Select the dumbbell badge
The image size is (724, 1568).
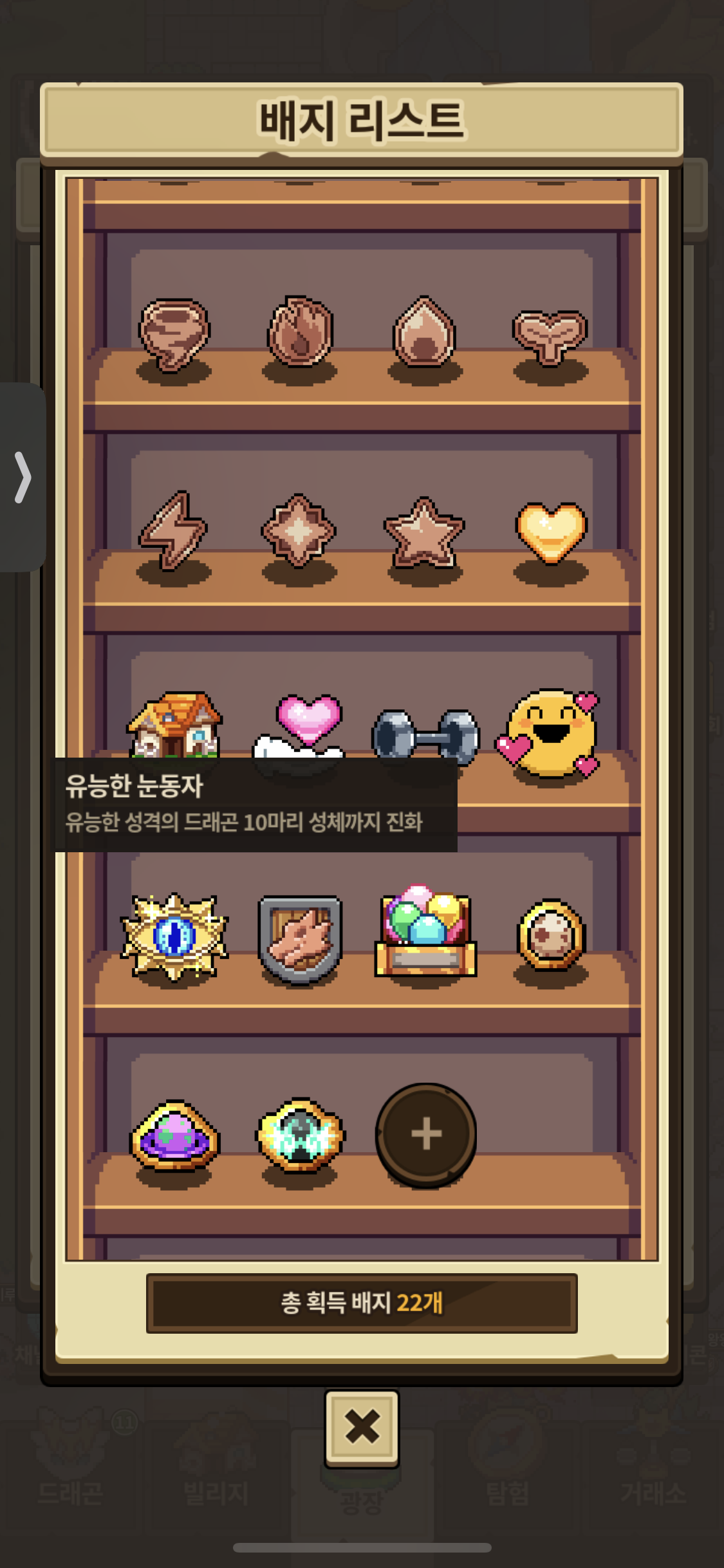coord(425,735)
